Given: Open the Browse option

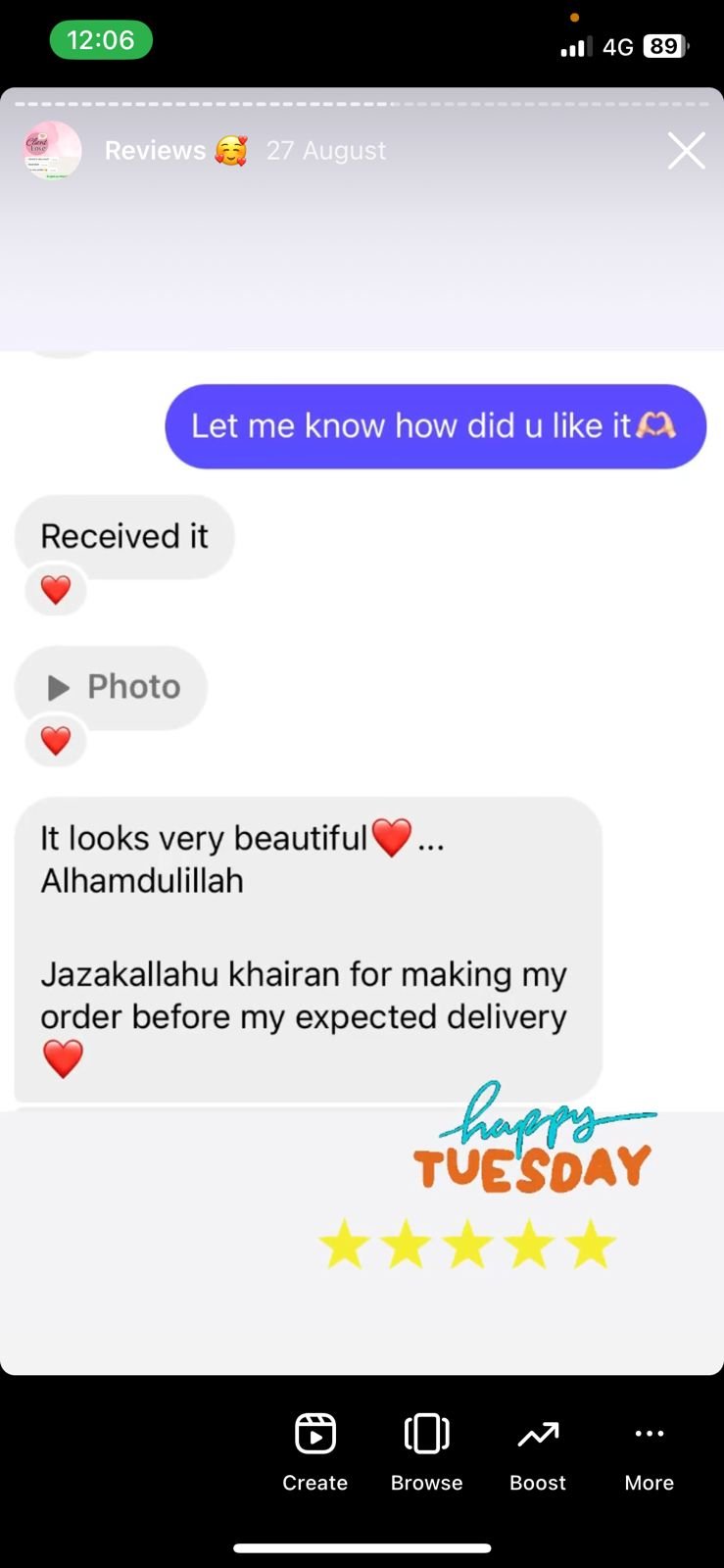Looking at the screenshot, I should coord(426,1450).
